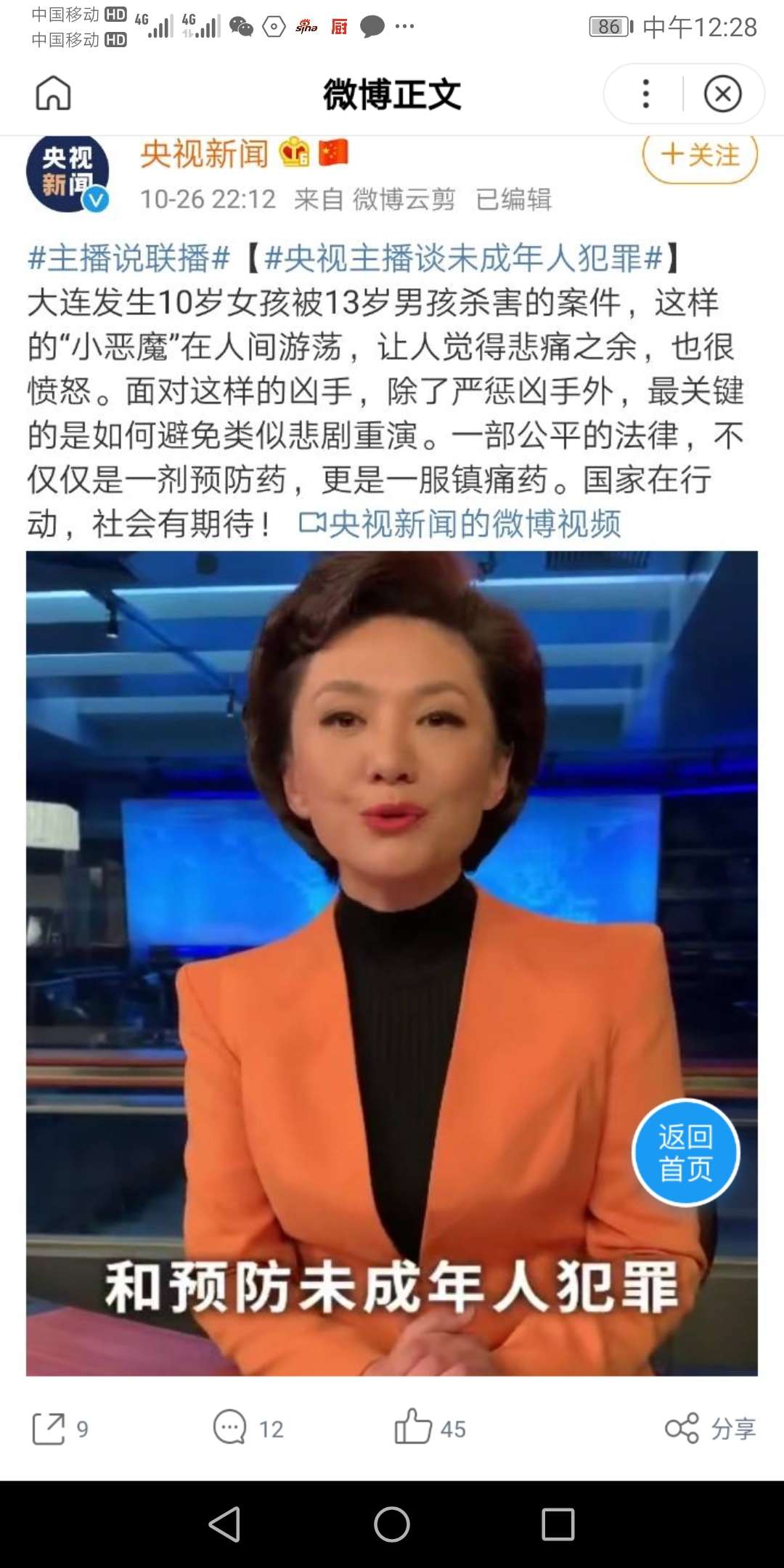
Task: Go back with system back button
Action: click(x=224, y=1524)
